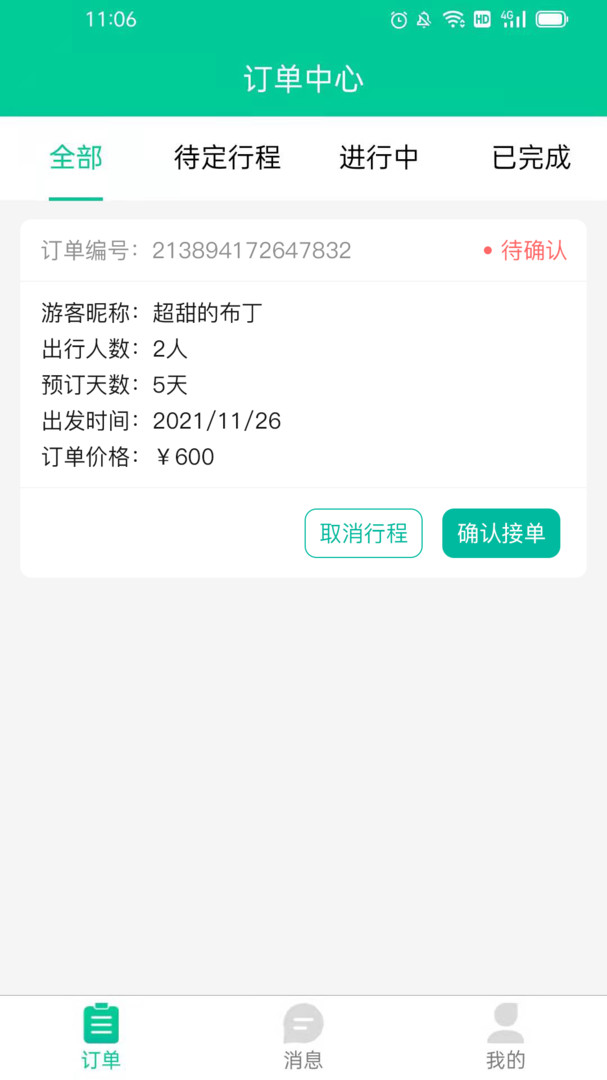Screen dimensions: 607x1080
Task: Confirm the order with 确认接单
Action: click(501, 533)
